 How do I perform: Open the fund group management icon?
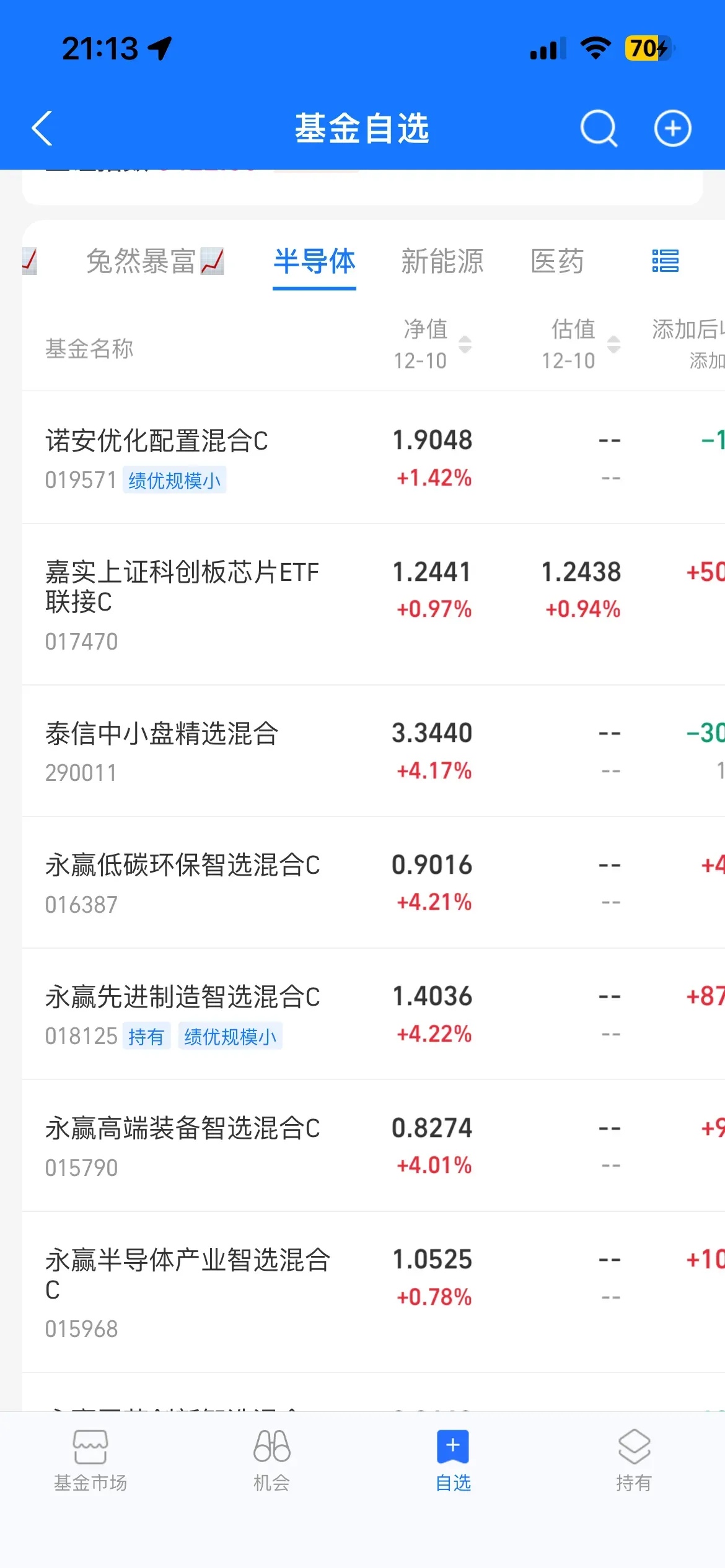(665, 262)
